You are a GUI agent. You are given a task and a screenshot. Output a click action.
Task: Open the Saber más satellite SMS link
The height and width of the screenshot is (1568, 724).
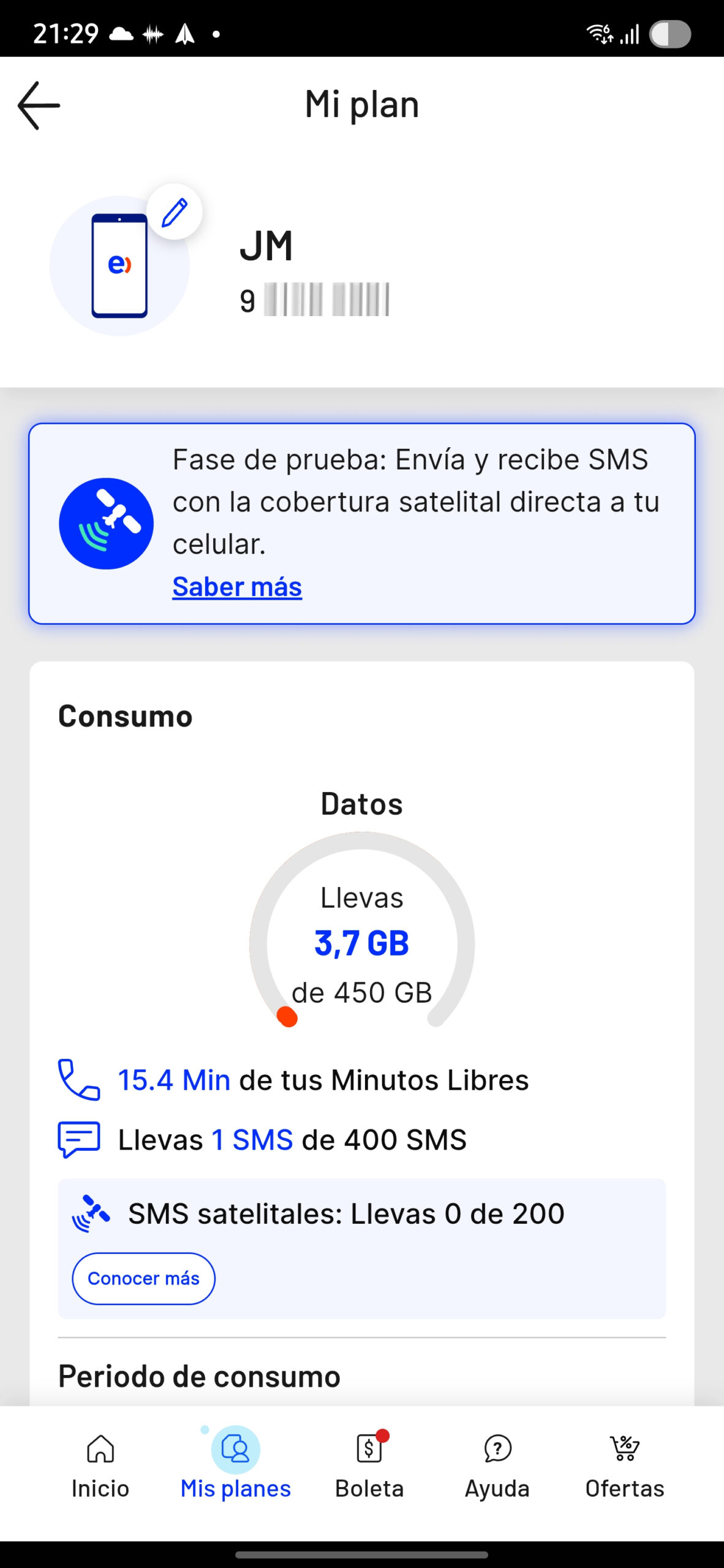237,587
